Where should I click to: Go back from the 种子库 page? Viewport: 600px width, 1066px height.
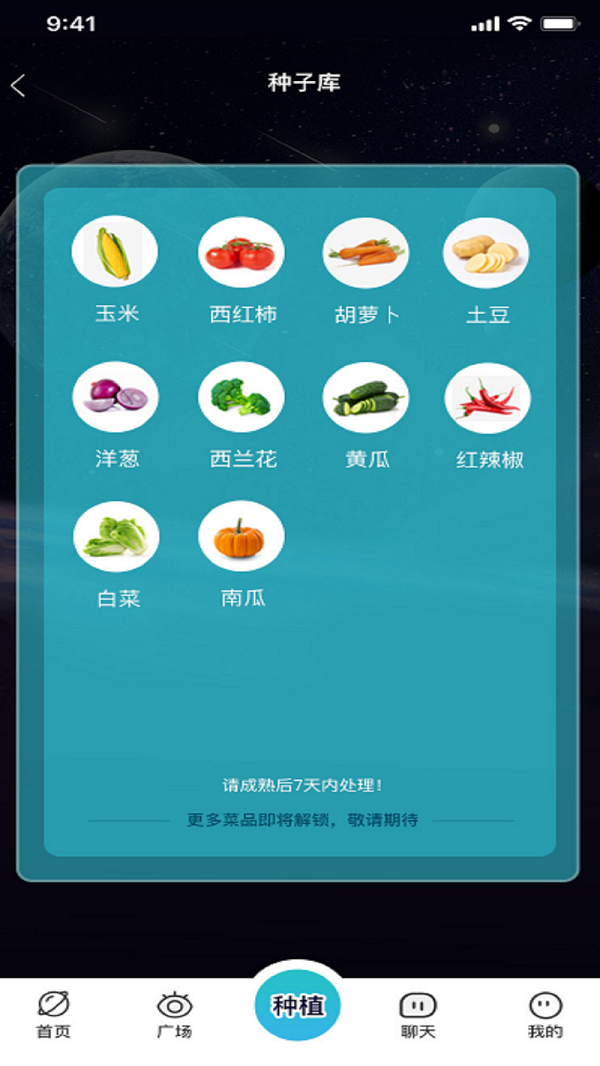(x=18, y=86)
